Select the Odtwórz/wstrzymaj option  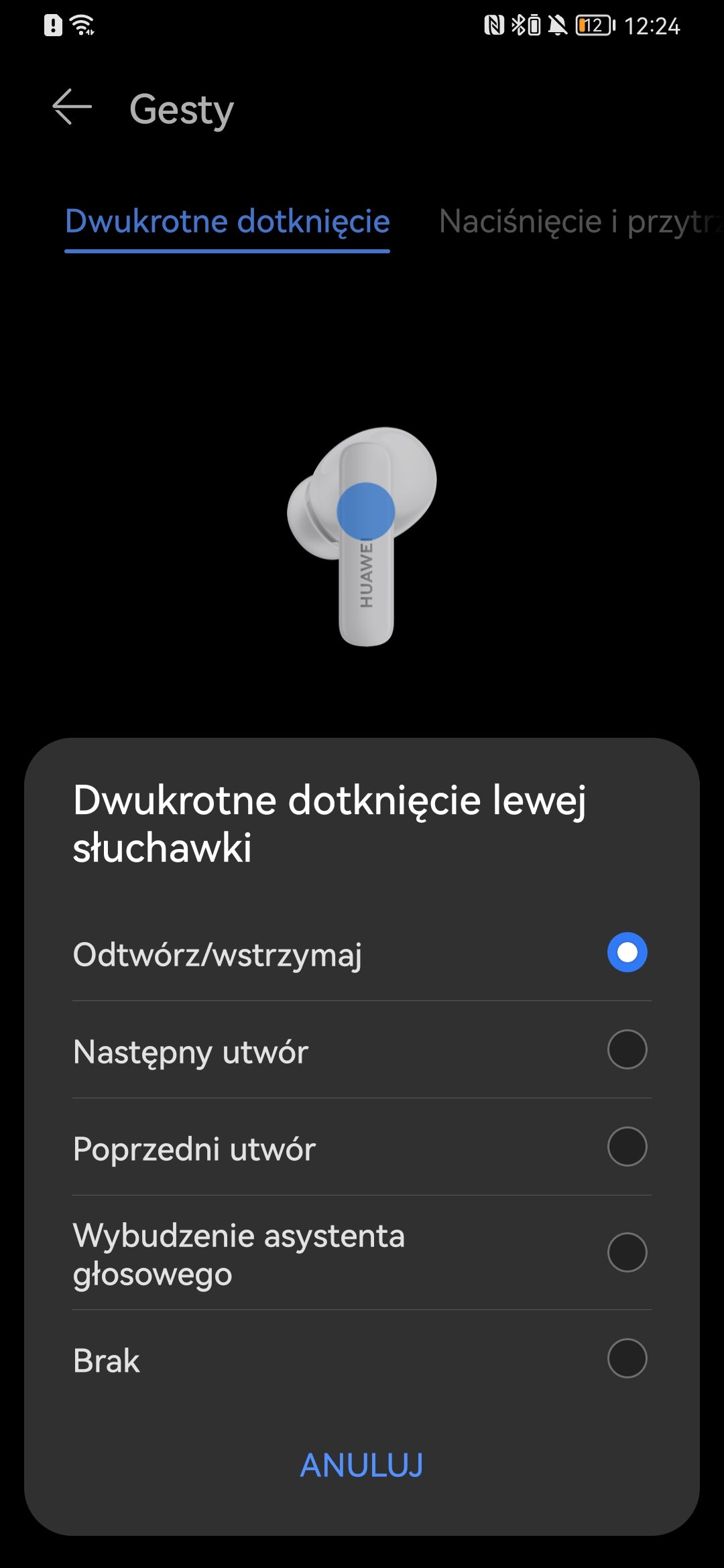[361, 953]
